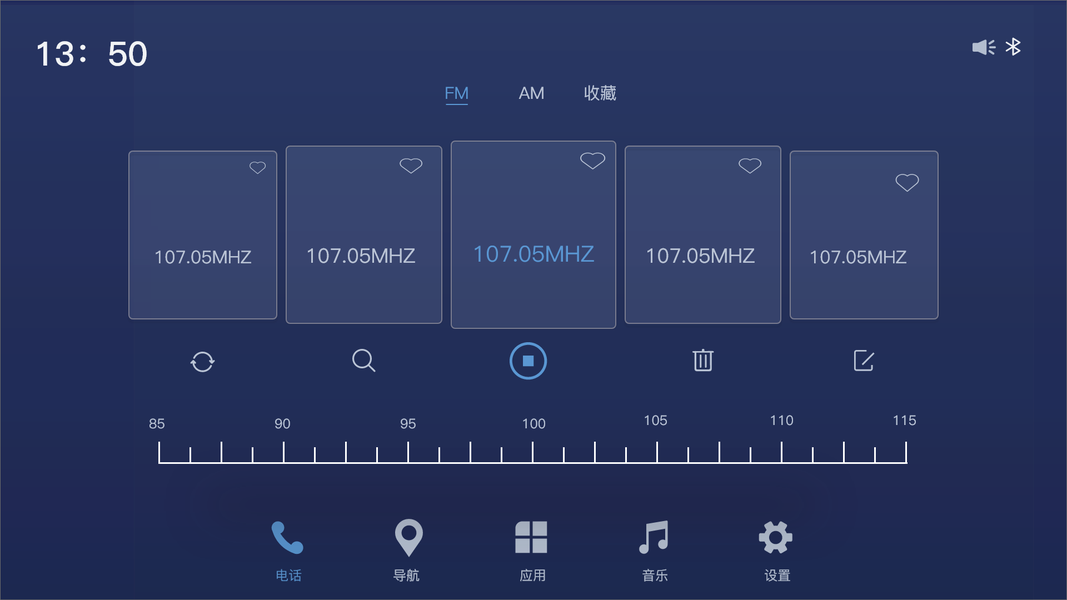
Task: Tap the edit pencil icon
Action: [x=864, y=360]
